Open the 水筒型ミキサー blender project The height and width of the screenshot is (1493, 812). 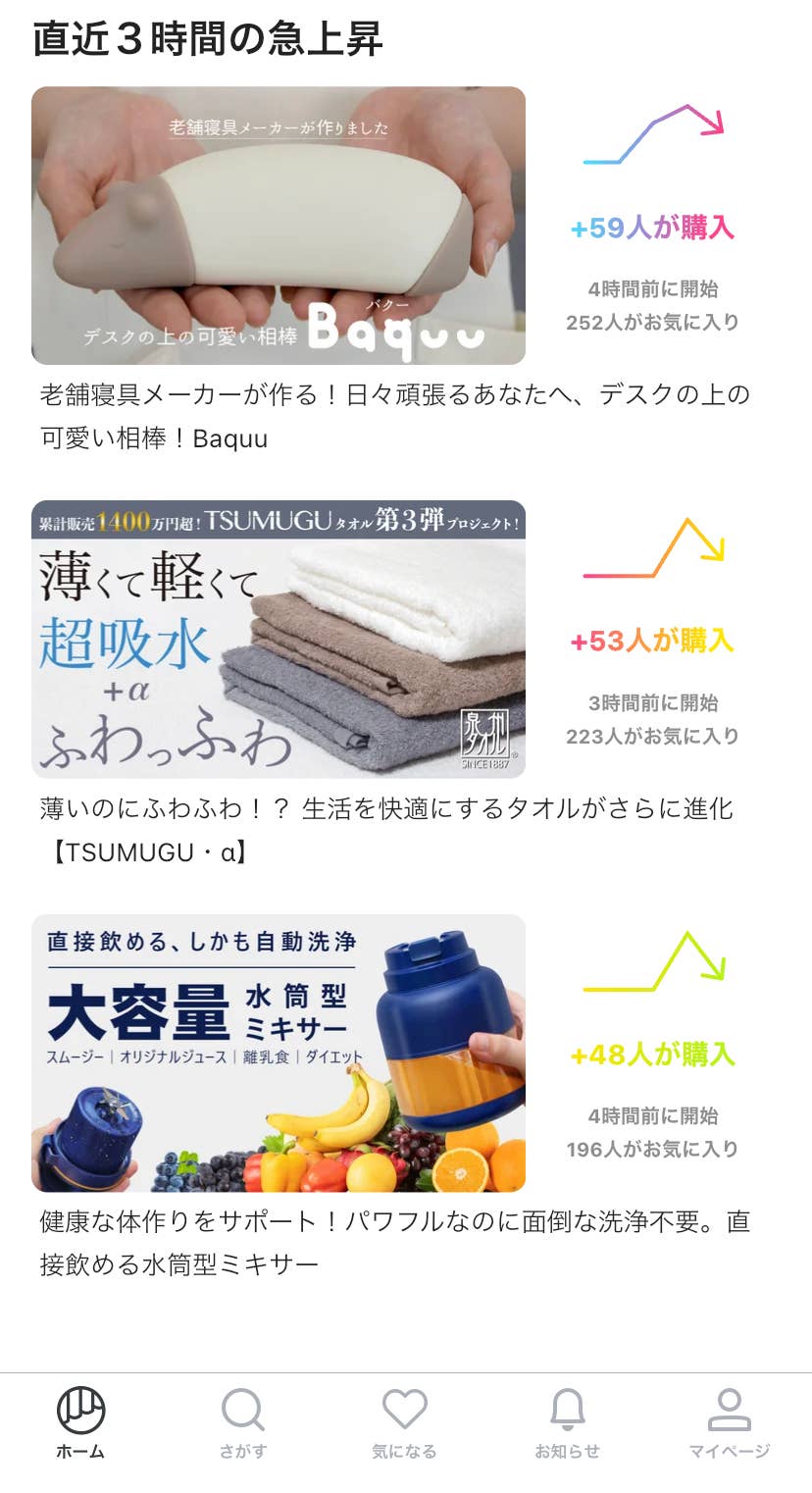coord(279,1053)
